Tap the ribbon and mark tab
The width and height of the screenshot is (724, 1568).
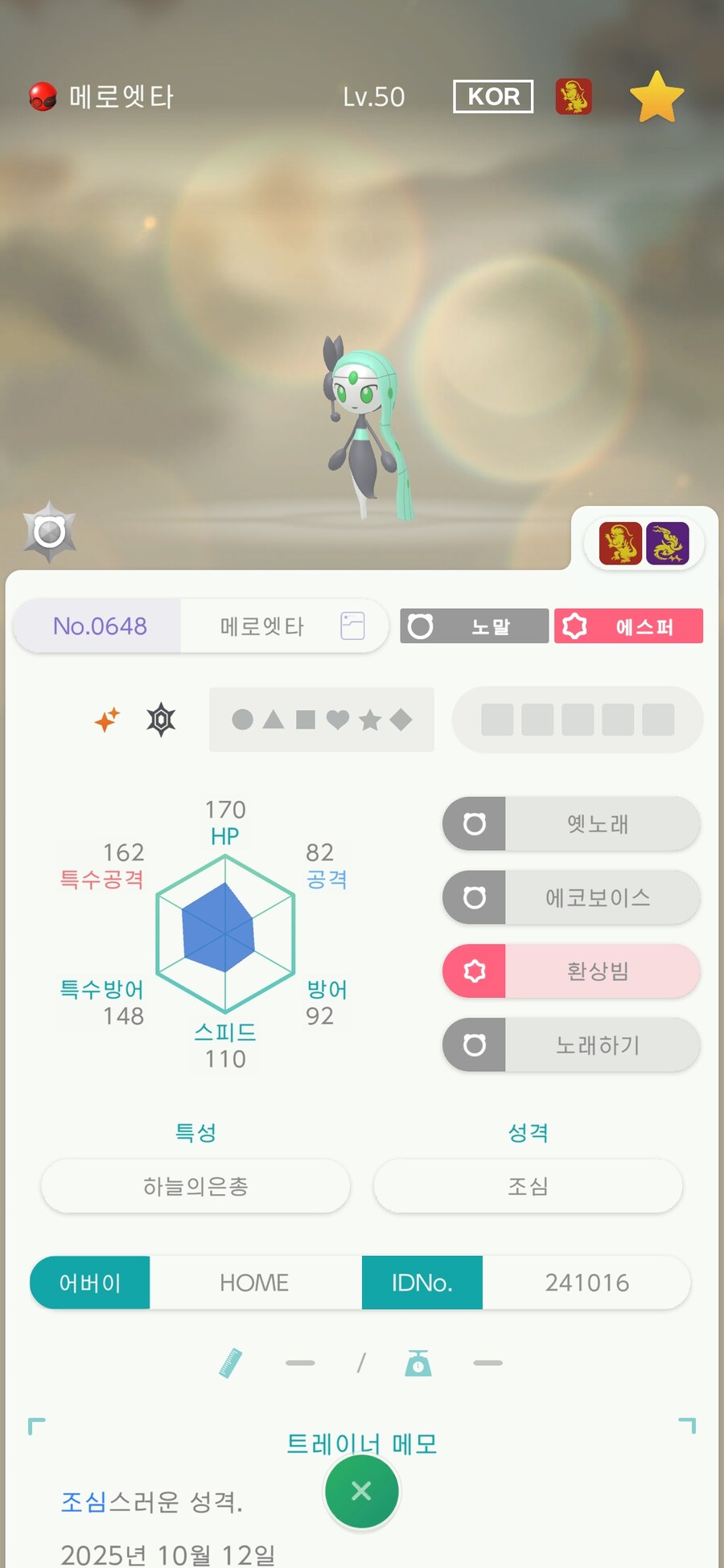[x=644, y=544]
